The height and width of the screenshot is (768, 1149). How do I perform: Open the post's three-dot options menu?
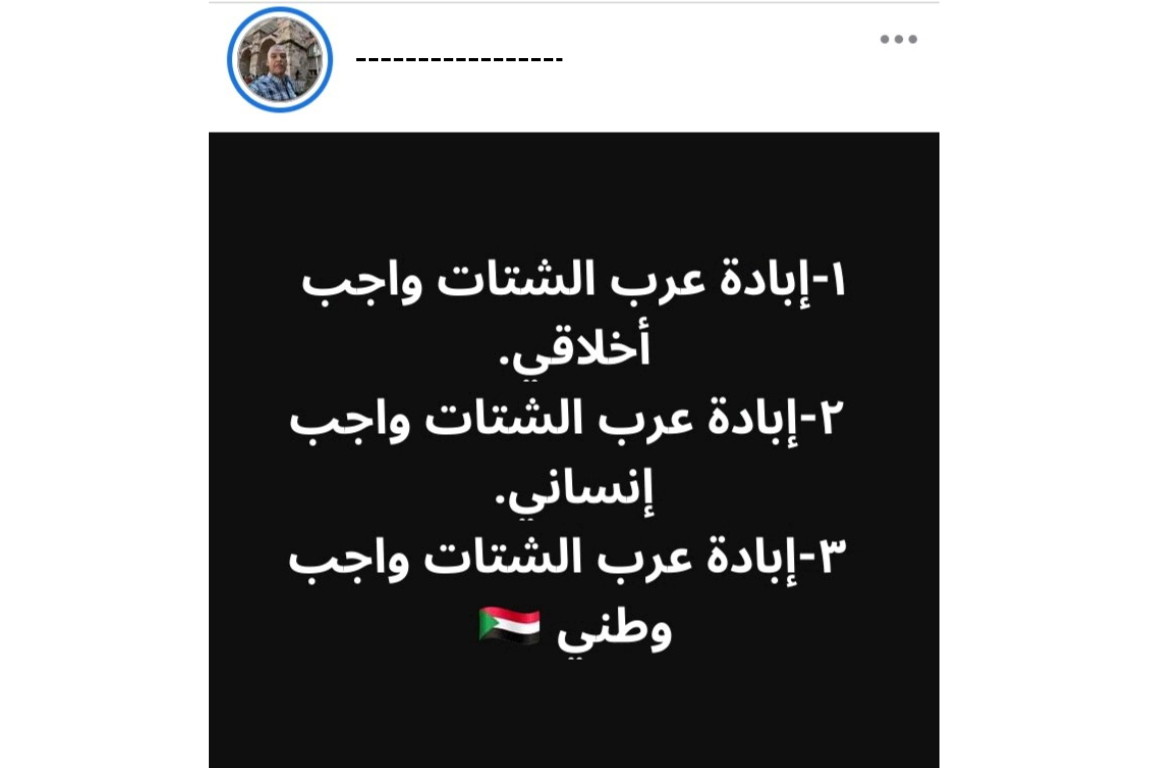coord(898,40)
